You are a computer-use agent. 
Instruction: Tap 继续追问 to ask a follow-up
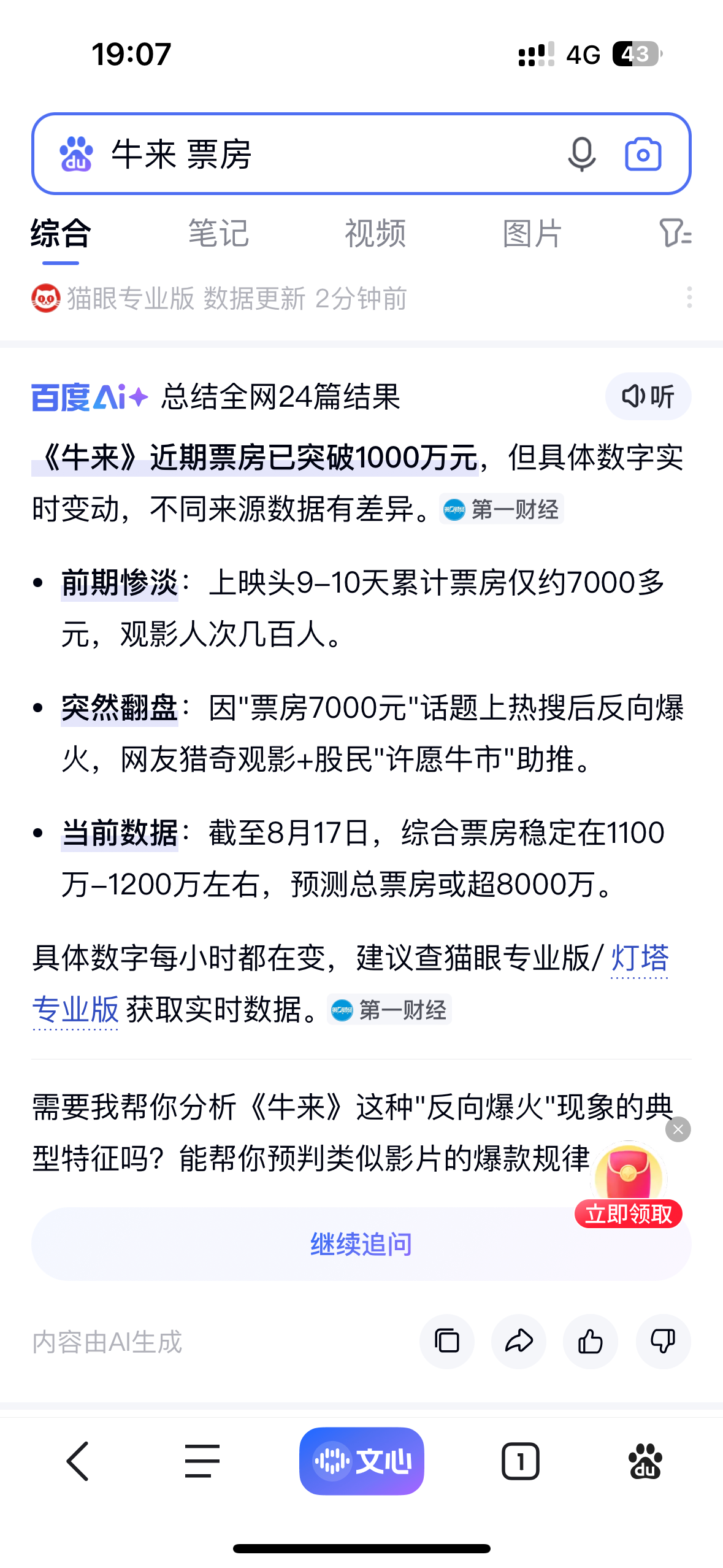coord(361,1244)
